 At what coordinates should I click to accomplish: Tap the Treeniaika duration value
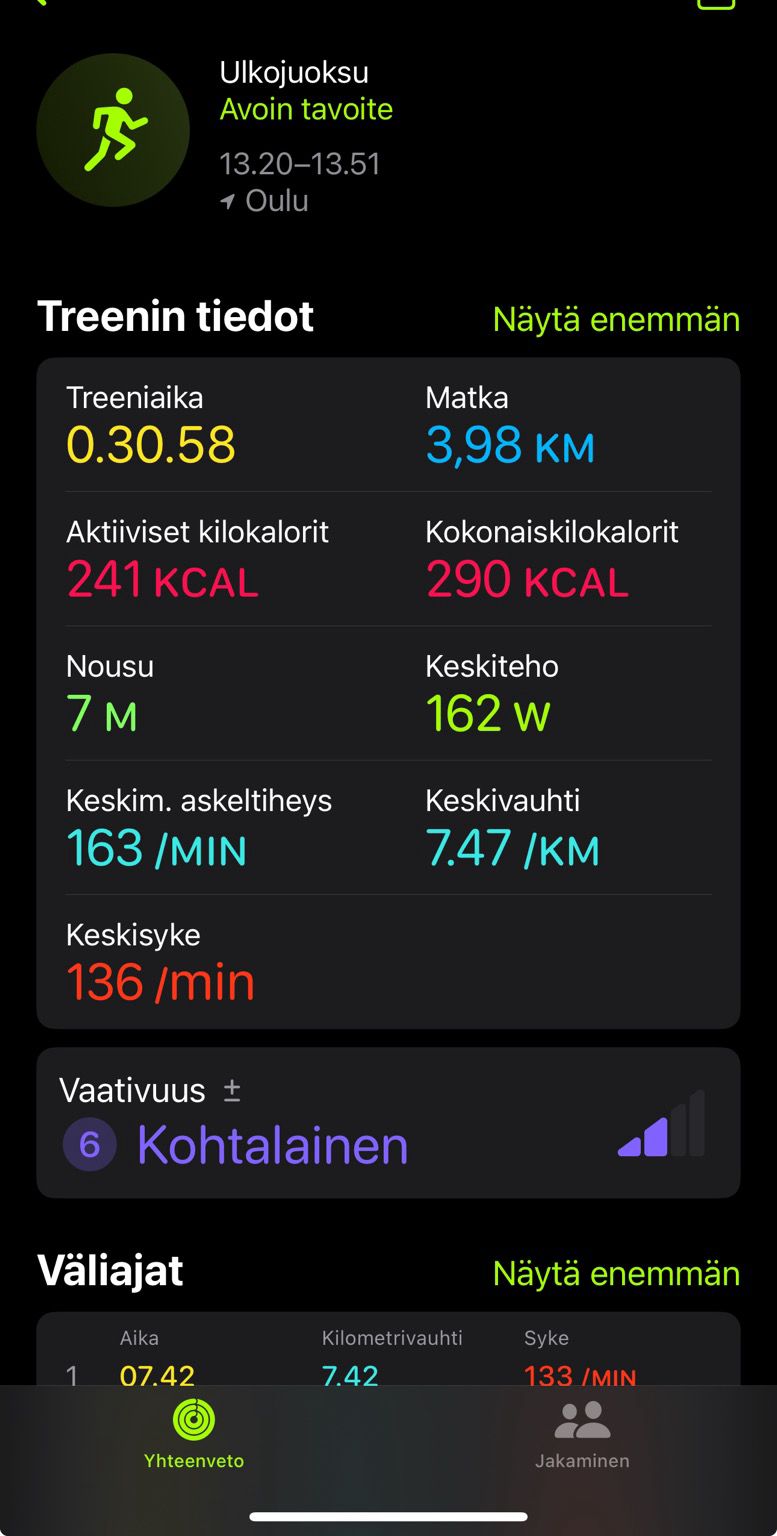(150, 446)
